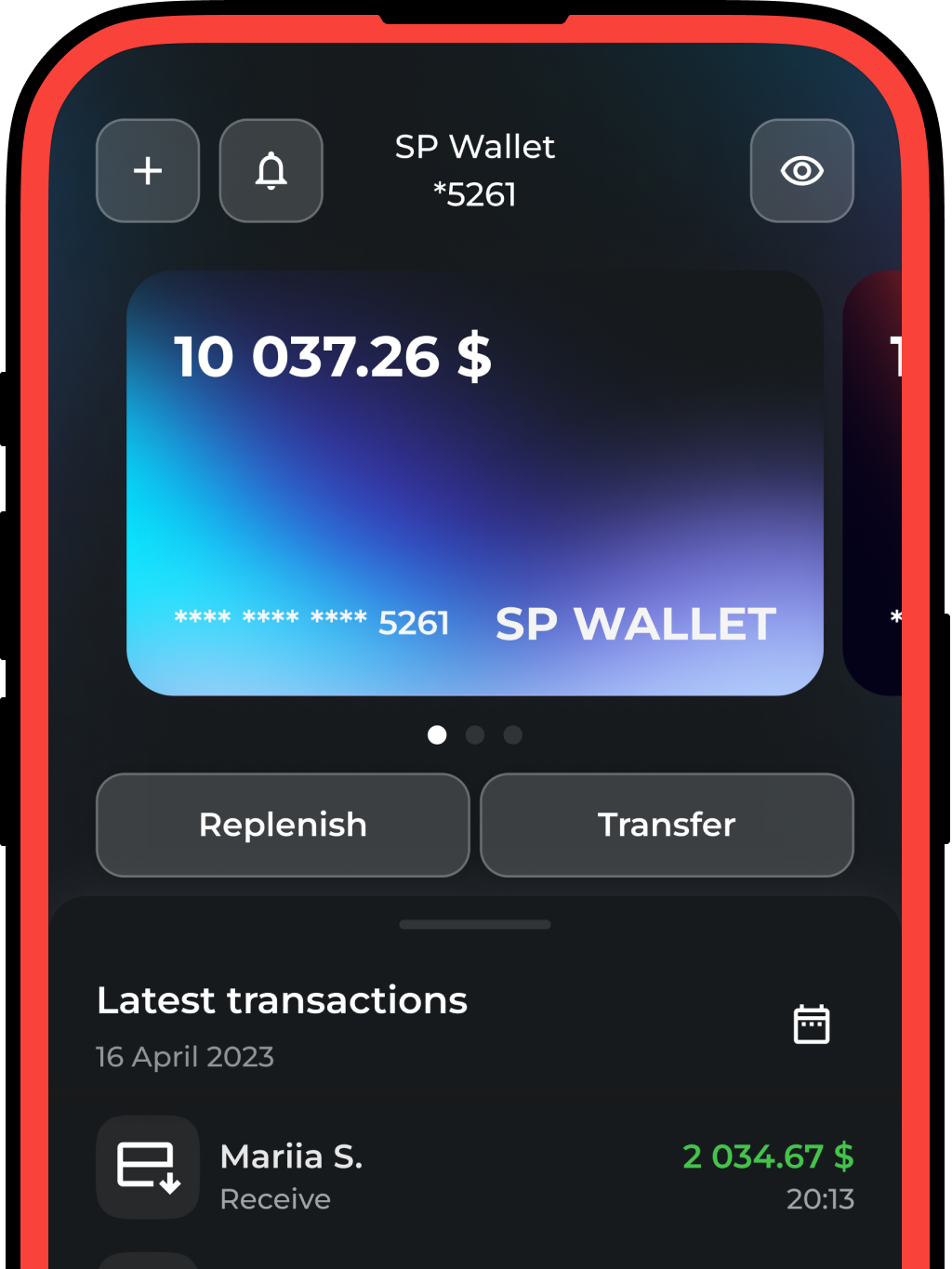Tap the Replenish button
The height and width of the screenshot is (1269, 952).
point(283,825)
